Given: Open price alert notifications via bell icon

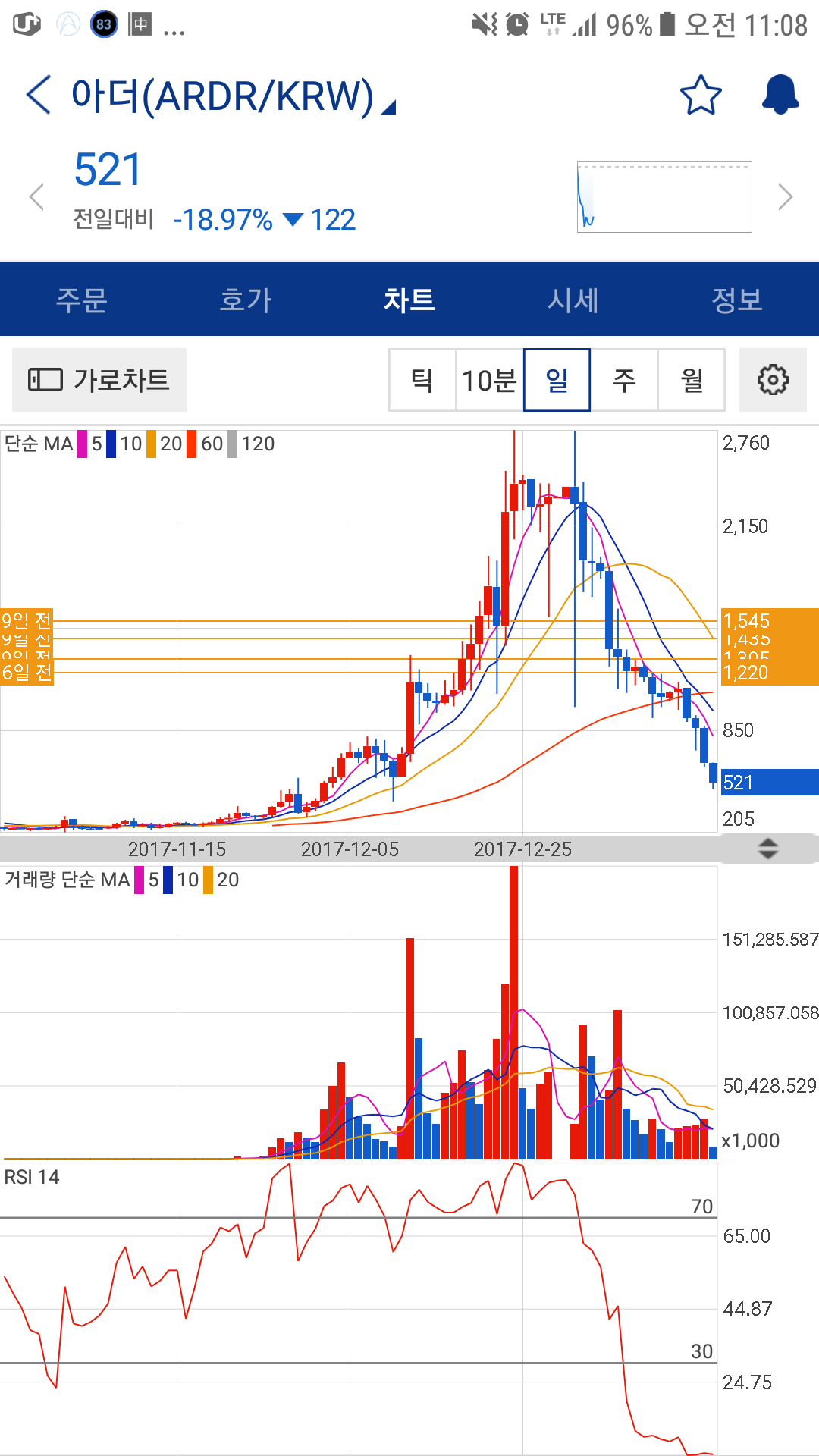Looking at the screenshot, I should 780,95.
